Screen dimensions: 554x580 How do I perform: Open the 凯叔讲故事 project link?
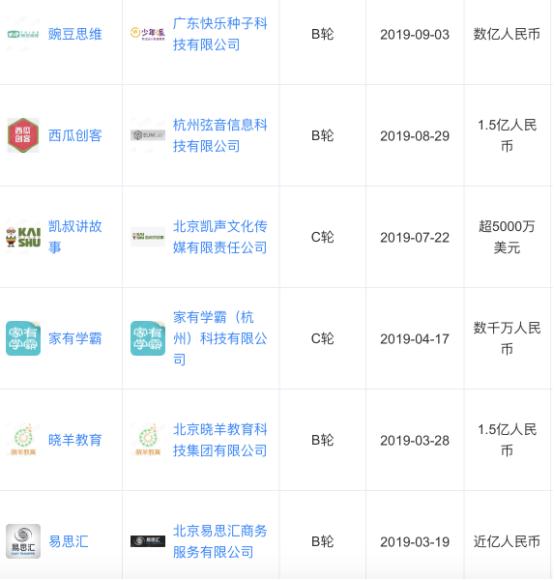pos(75,237)
